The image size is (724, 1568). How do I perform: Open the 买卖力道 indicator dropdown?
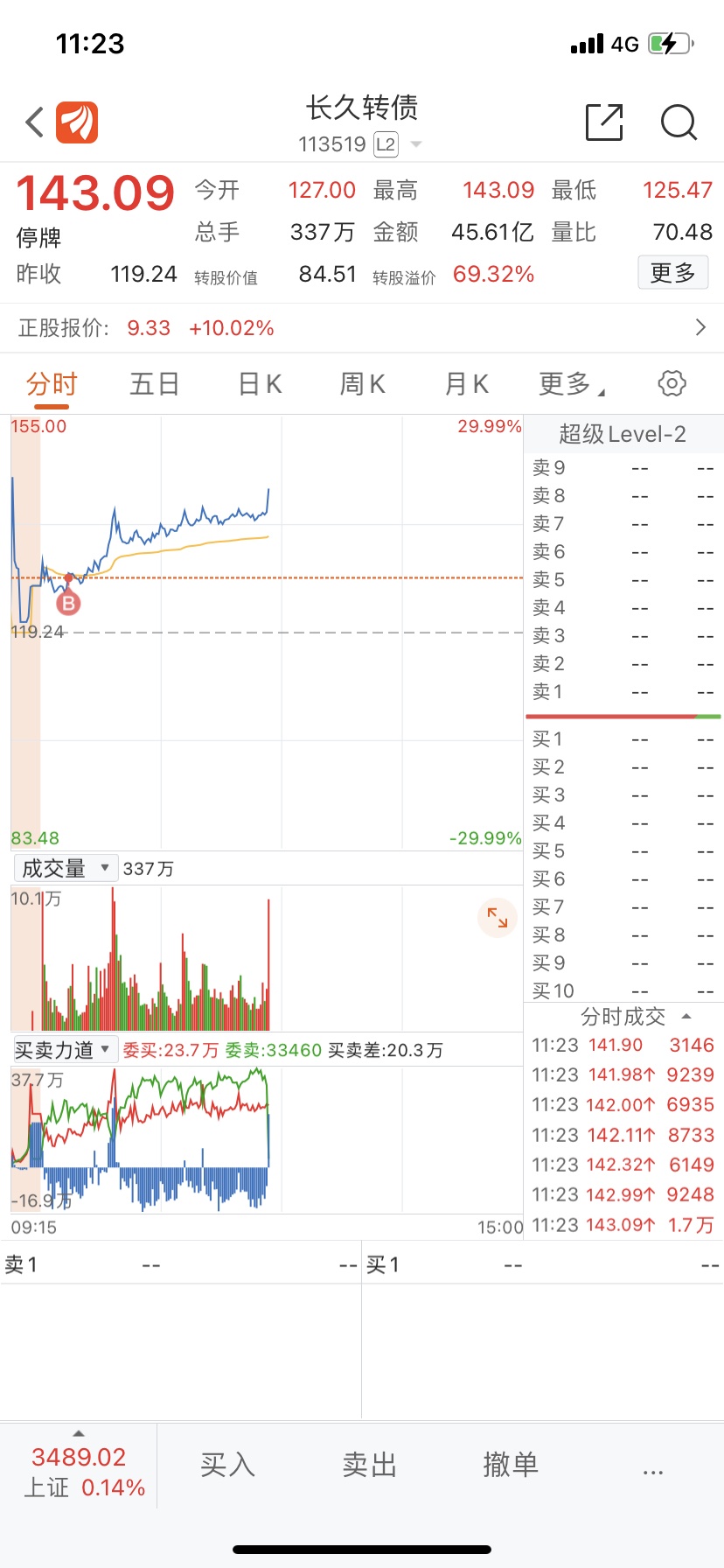click(x=66, y=1049)
